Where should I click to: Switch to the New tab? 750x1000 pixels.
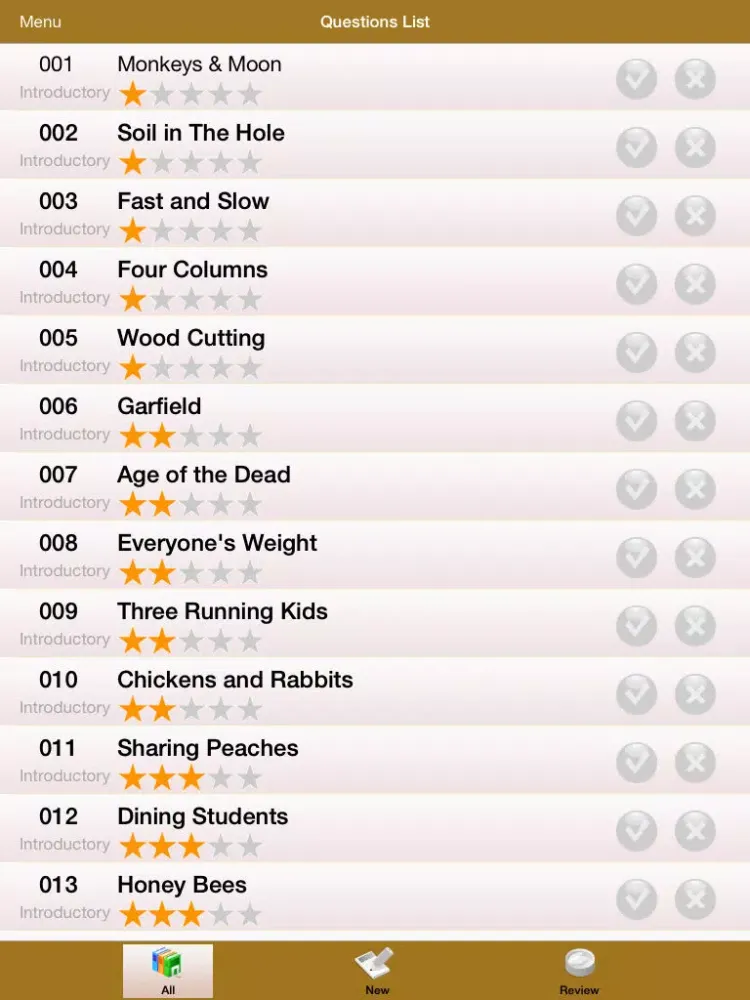(376, 971)
